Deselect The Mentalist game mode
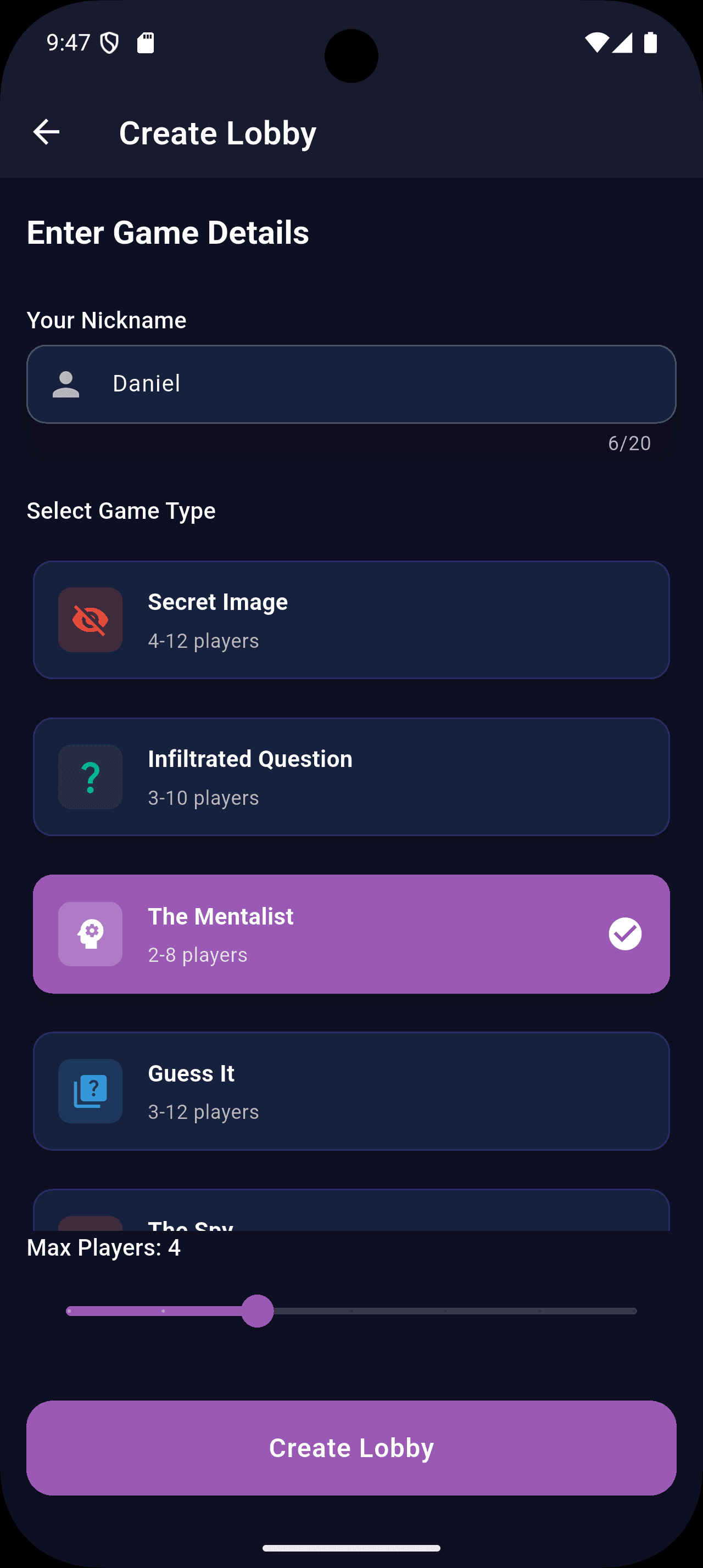703x1568 pixels. point(351,934)
